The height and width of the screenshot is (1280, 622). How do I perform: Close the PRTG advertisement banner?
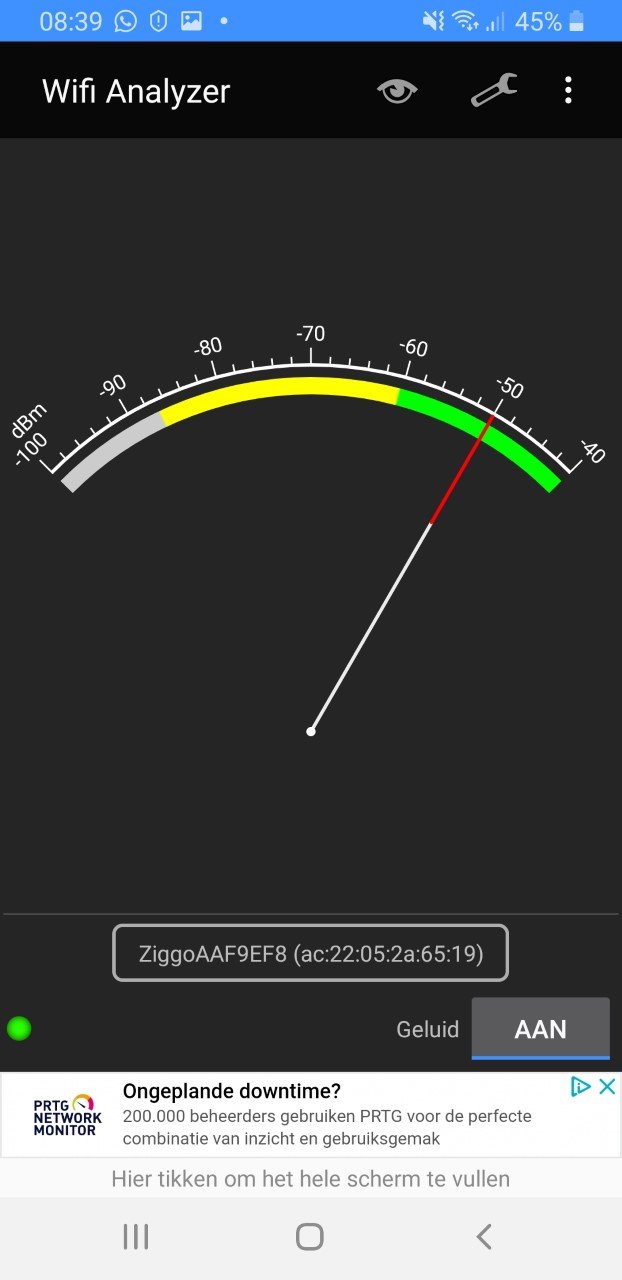607,1087
